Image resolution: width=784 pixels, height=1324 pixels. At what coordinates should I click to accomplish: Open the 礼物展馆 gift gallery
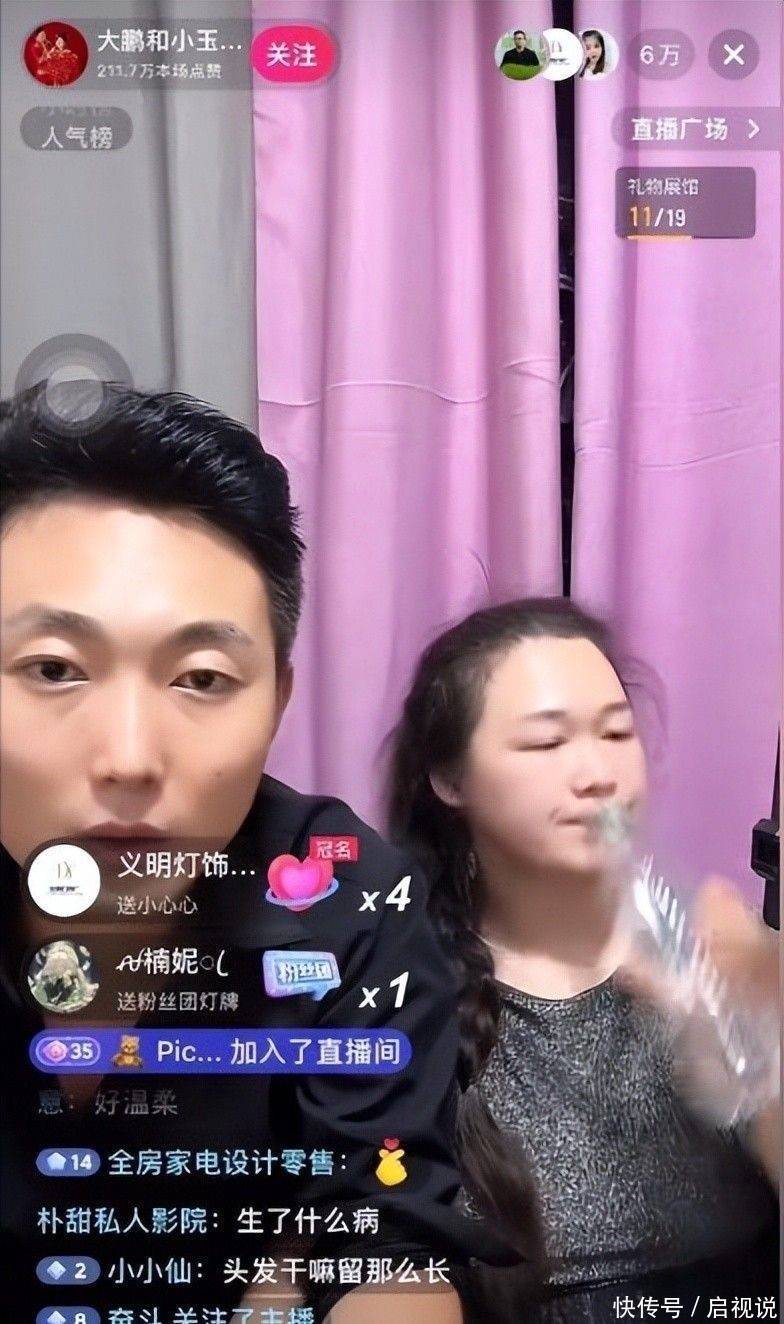[684, 203]
